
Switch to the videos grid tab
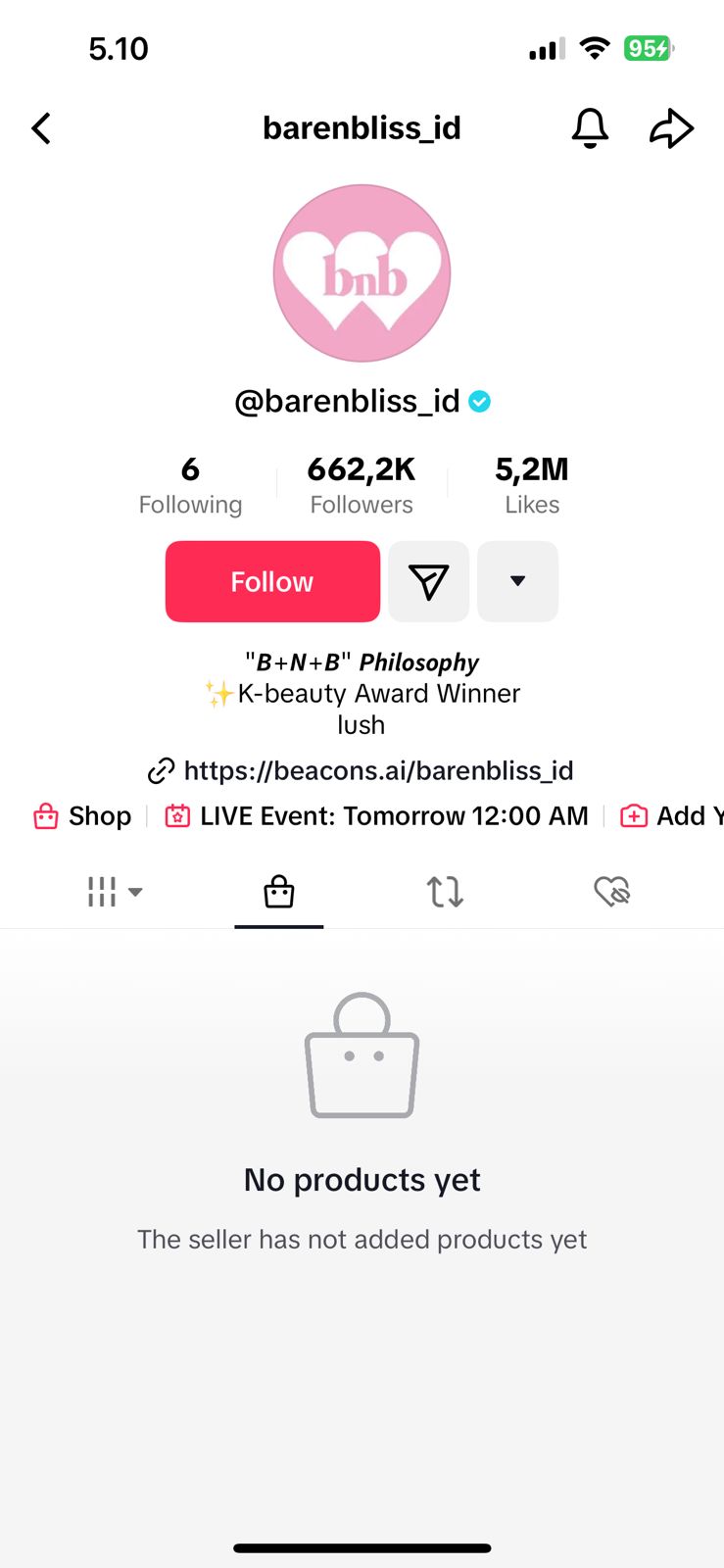point(115,892)
